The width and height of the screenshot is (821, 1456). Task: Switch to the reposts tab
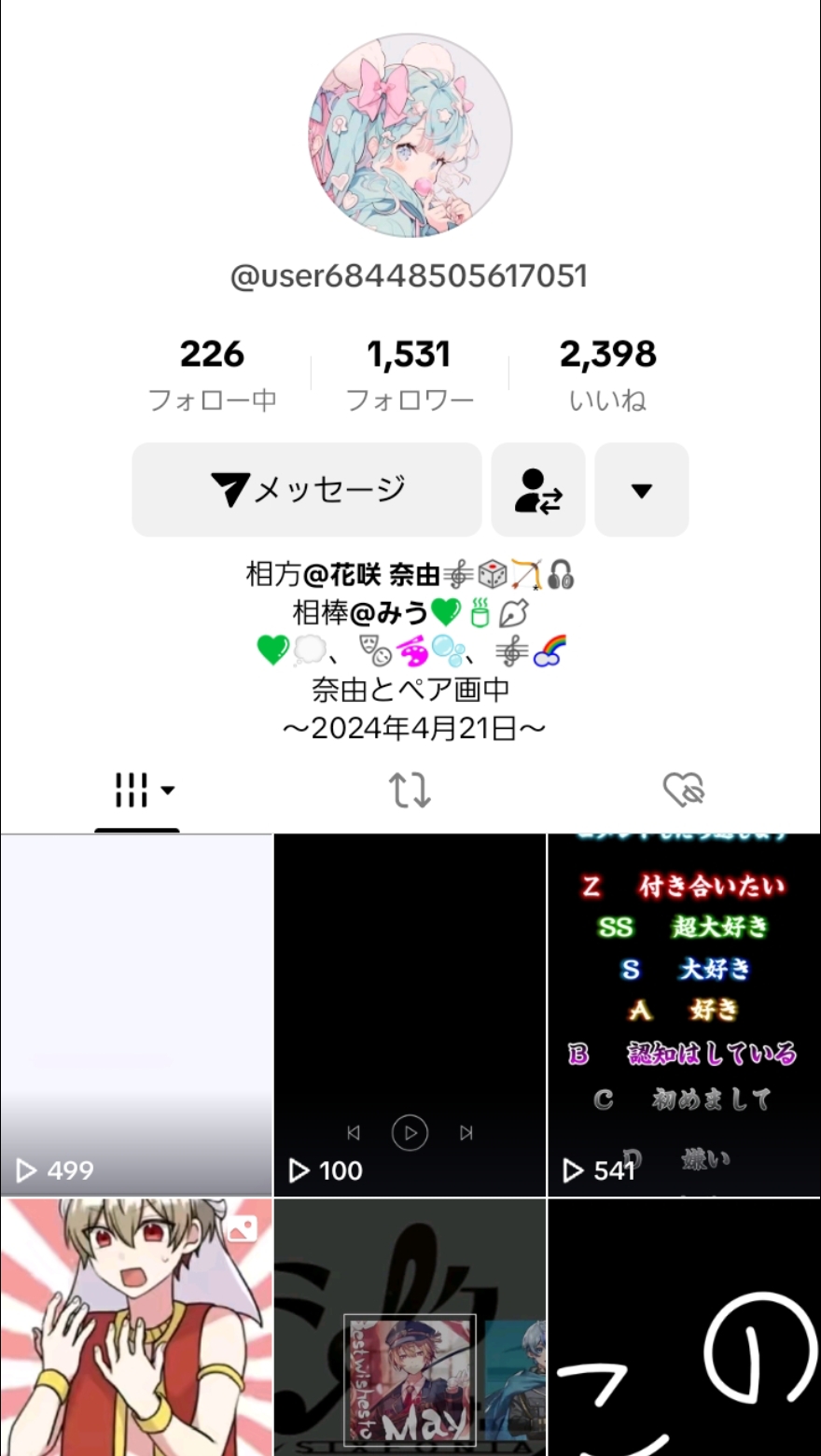(410, 791)
